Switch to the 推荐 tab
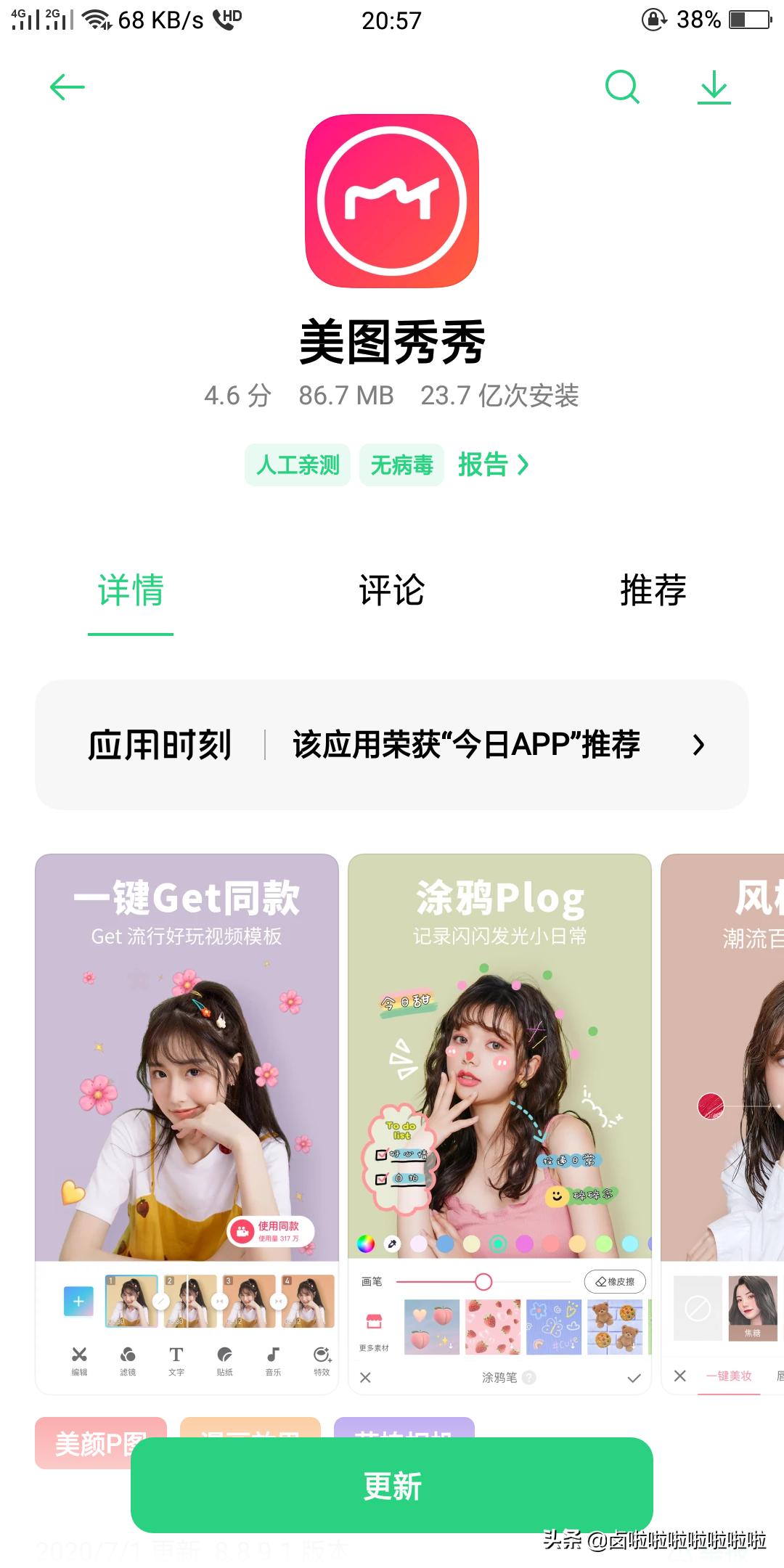 click(x=653, y=590)
